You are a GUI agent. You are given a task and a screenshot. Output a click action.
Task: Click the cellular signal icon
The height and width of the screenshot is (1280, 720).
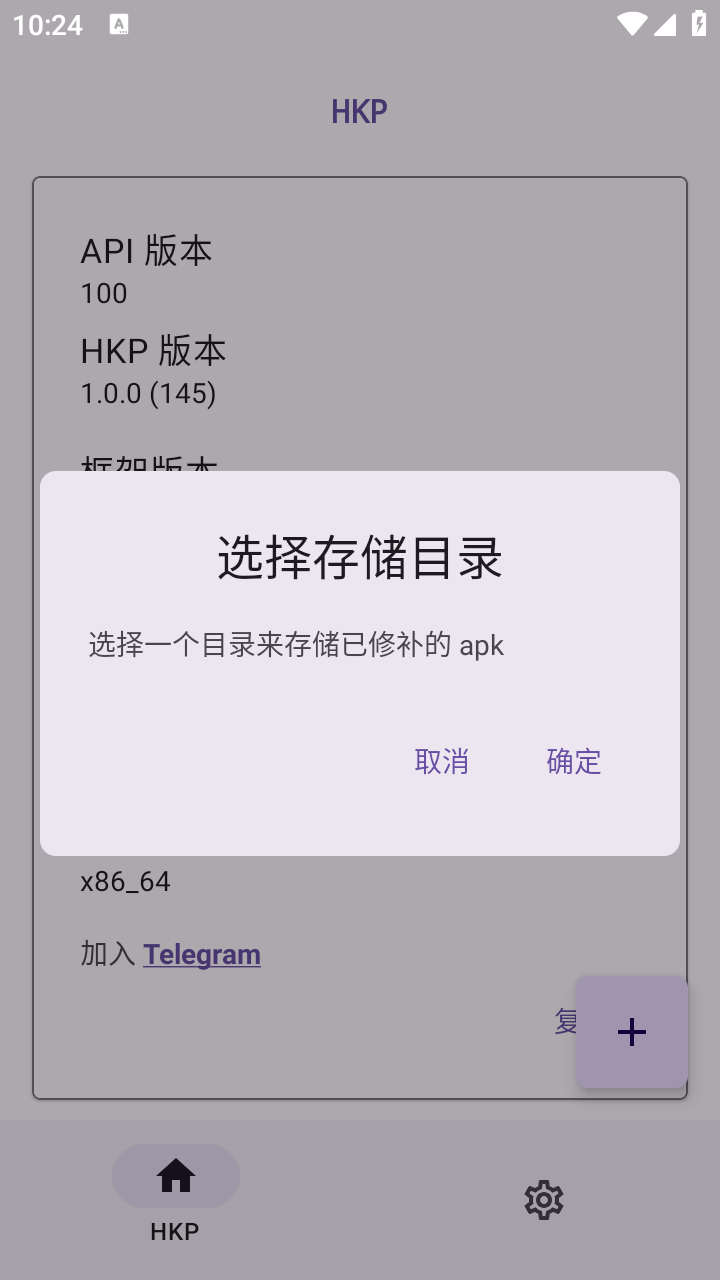coord(666,24)
